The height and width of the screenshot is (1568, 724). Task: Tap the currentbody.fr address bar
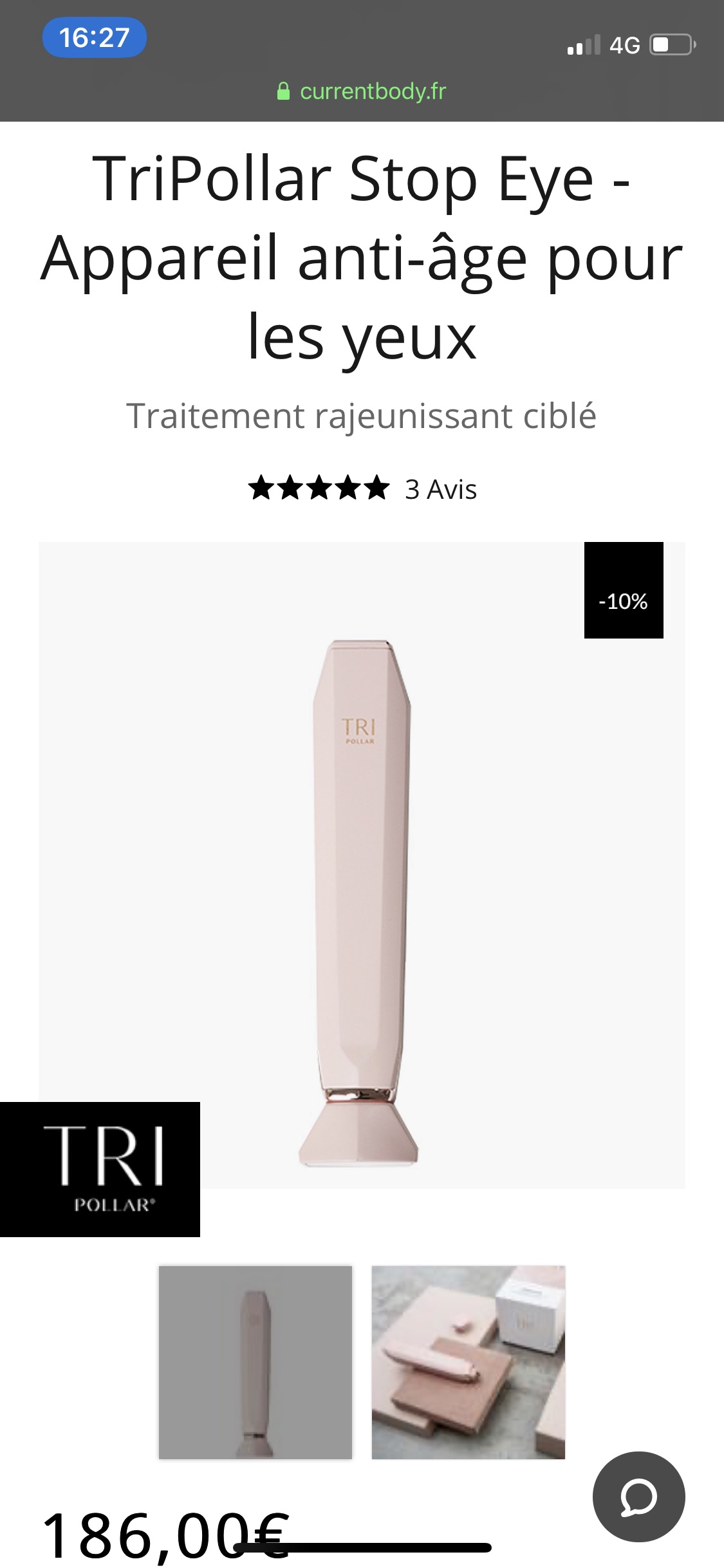(362, 91)
